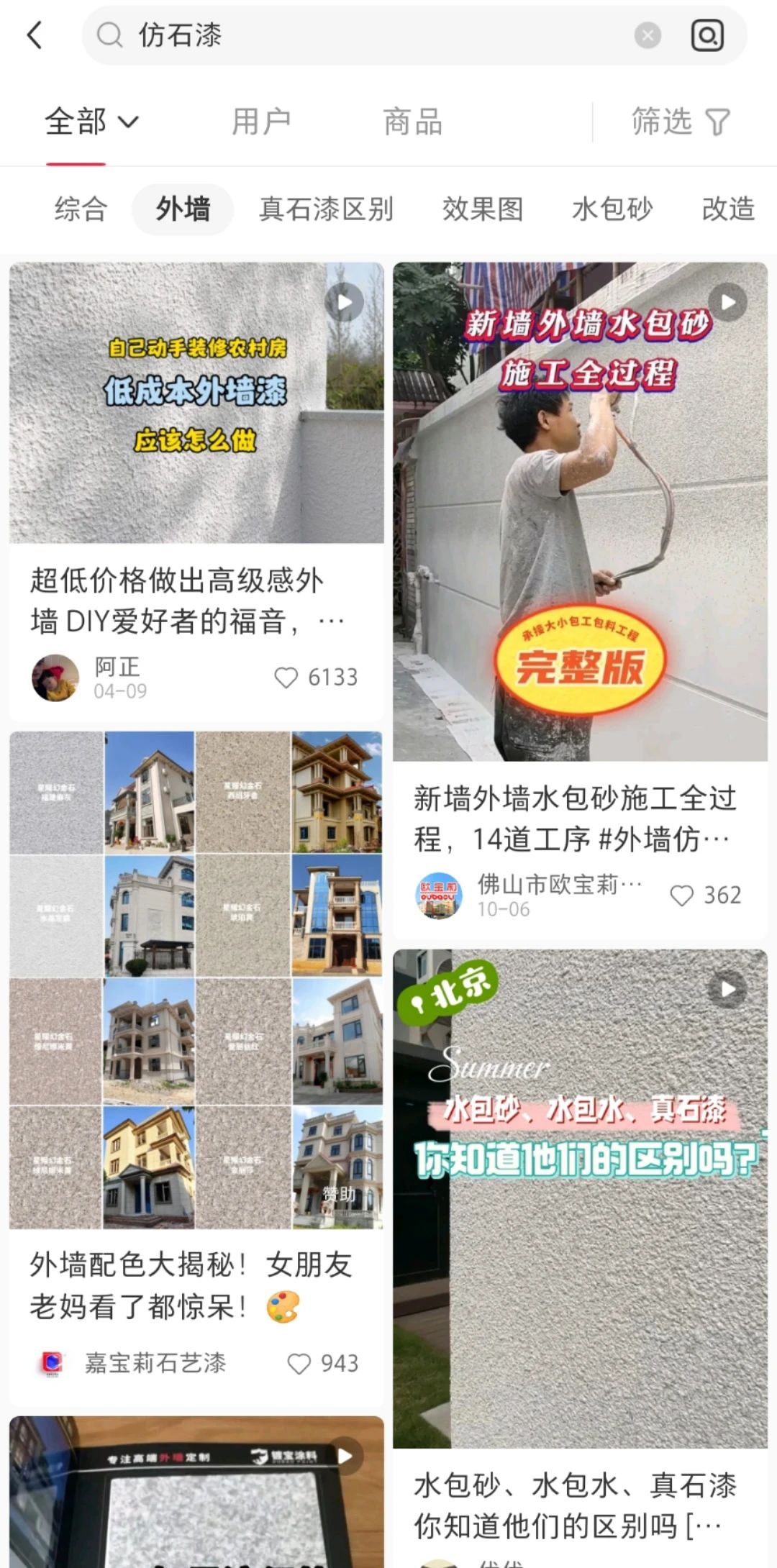Like the 嘉宝莉石艺漆 post
Screen dimensions: 777x1568
pos(299,1363)
